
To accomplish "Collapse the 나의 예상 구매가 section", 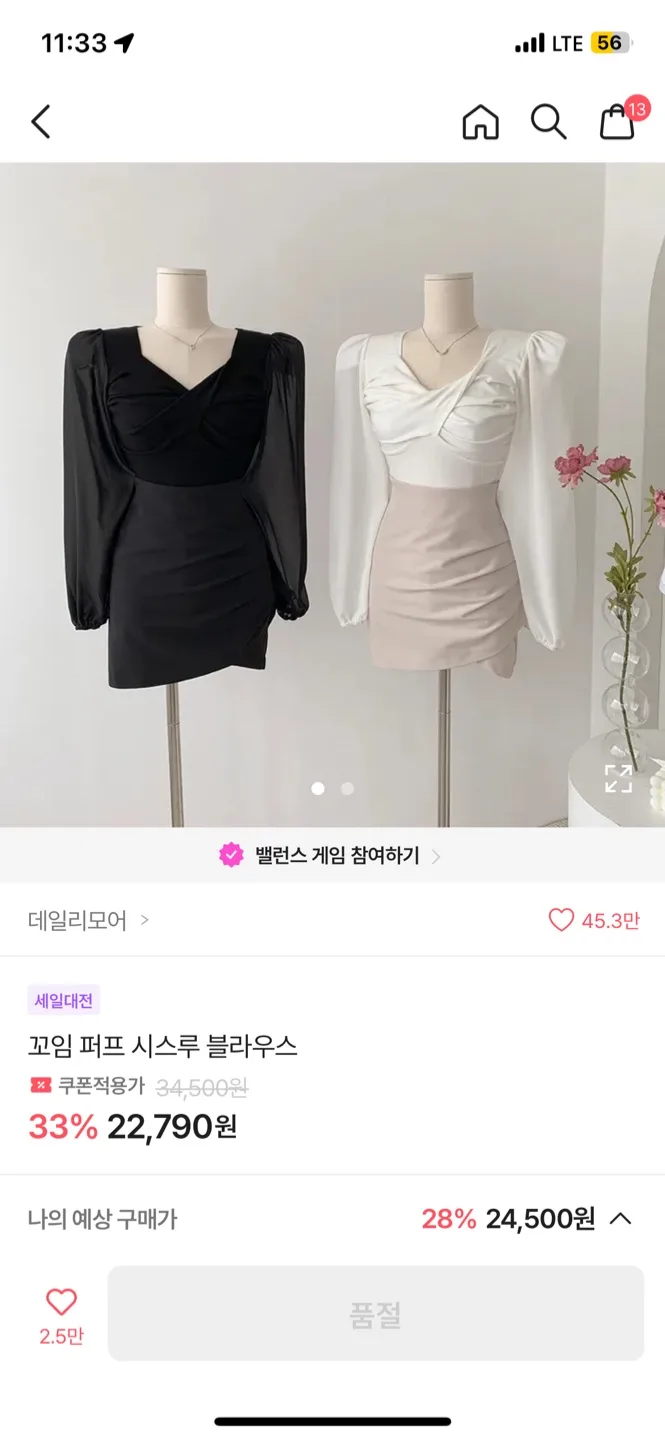I will [x=620, y=1218].
